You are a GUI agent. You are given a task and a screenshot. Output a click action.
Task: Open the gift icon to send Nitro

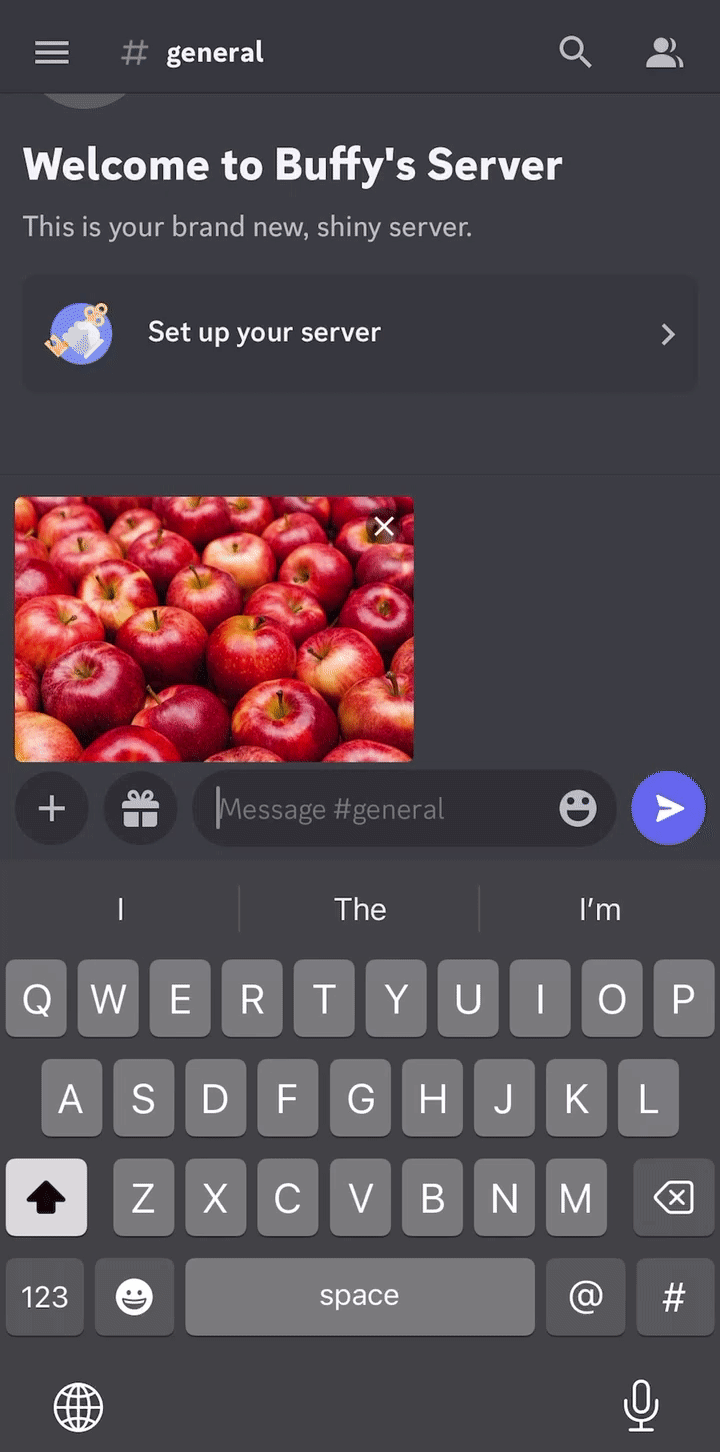point(140,808)
